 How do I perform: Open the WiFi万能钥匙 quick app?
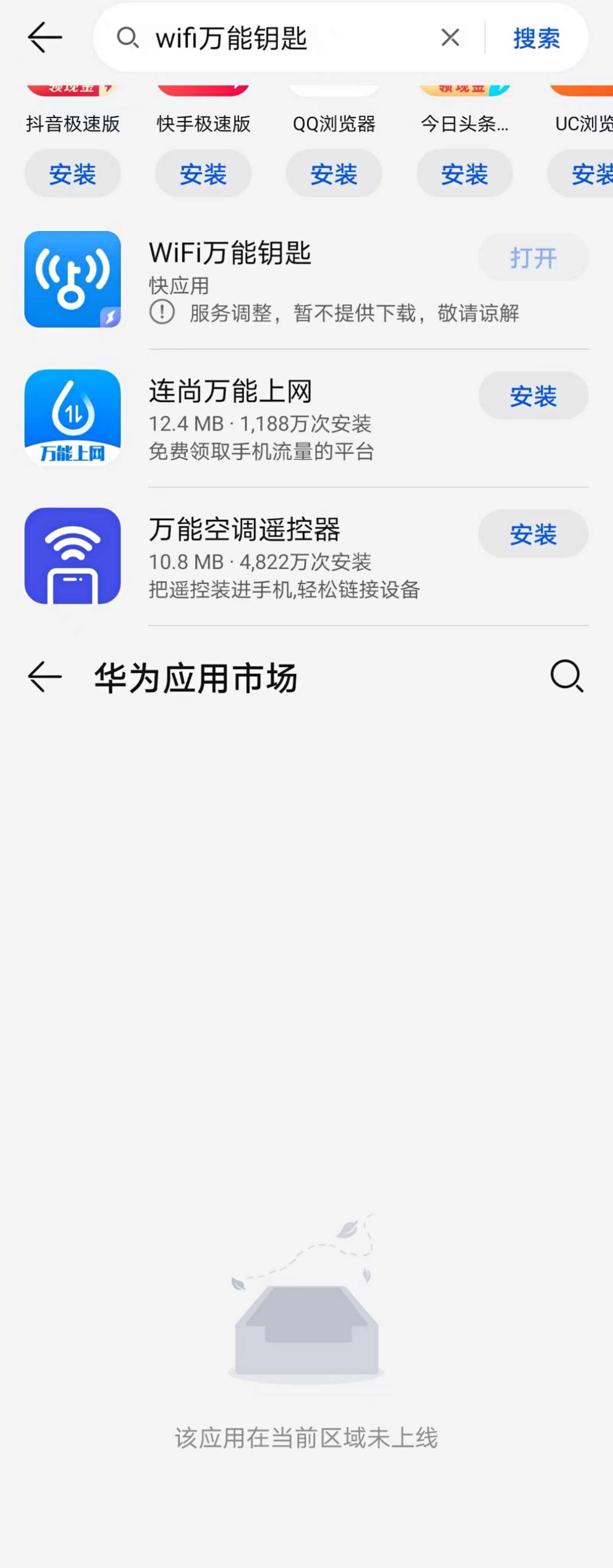(533, 258)
